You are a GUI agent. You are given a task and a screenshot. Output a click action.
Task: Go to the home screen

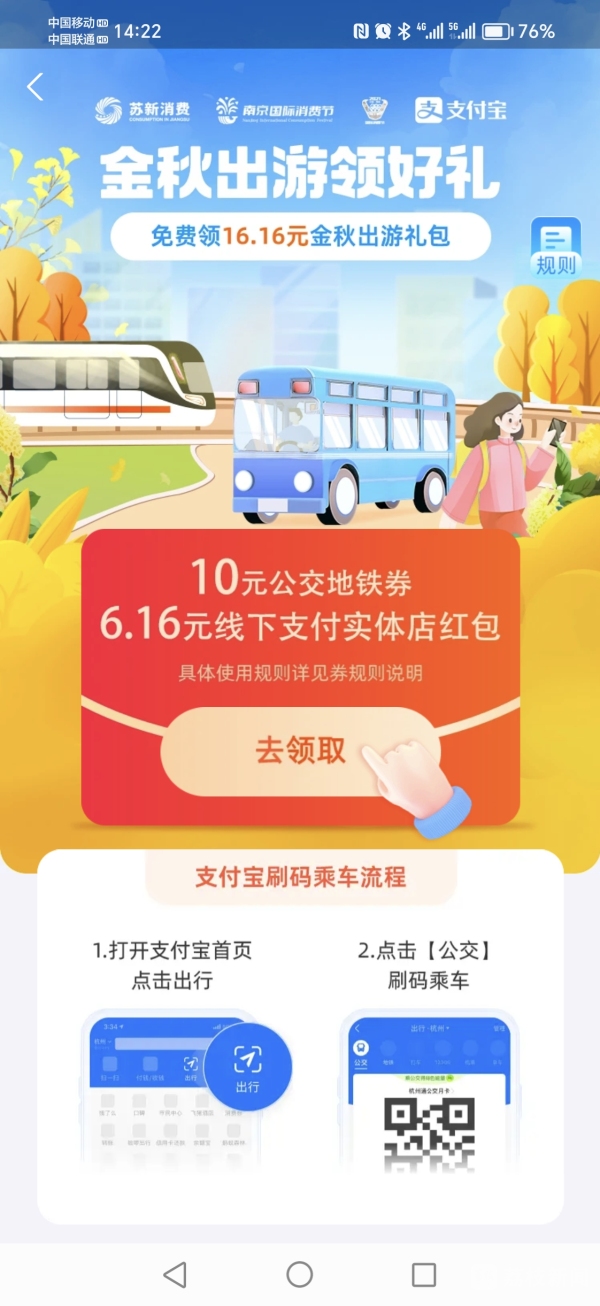tap(300, 1274)
